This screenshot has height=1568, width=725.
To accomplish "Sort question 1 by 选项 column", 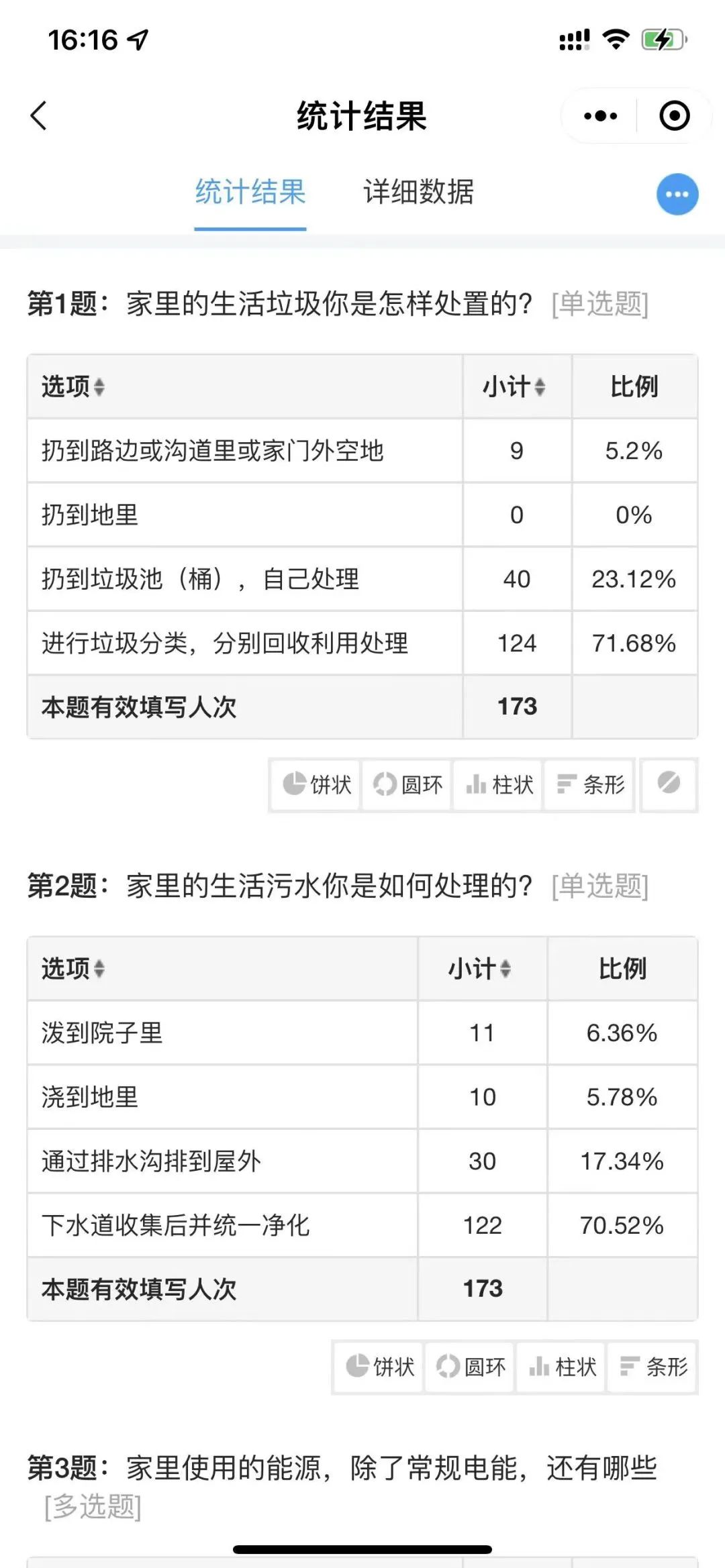I will pos(72,386).
